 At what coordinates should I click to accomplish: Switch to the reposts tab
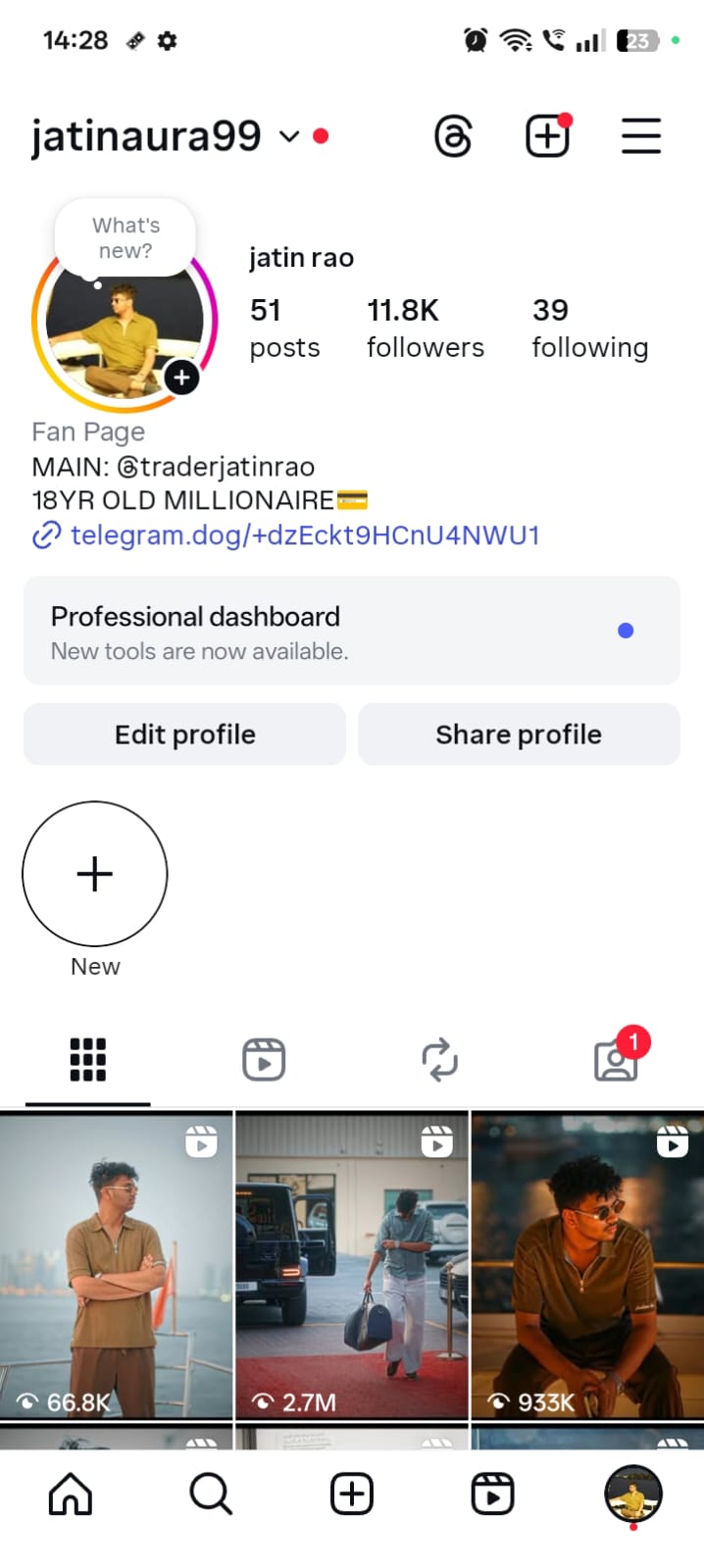tap(439, 1060)
